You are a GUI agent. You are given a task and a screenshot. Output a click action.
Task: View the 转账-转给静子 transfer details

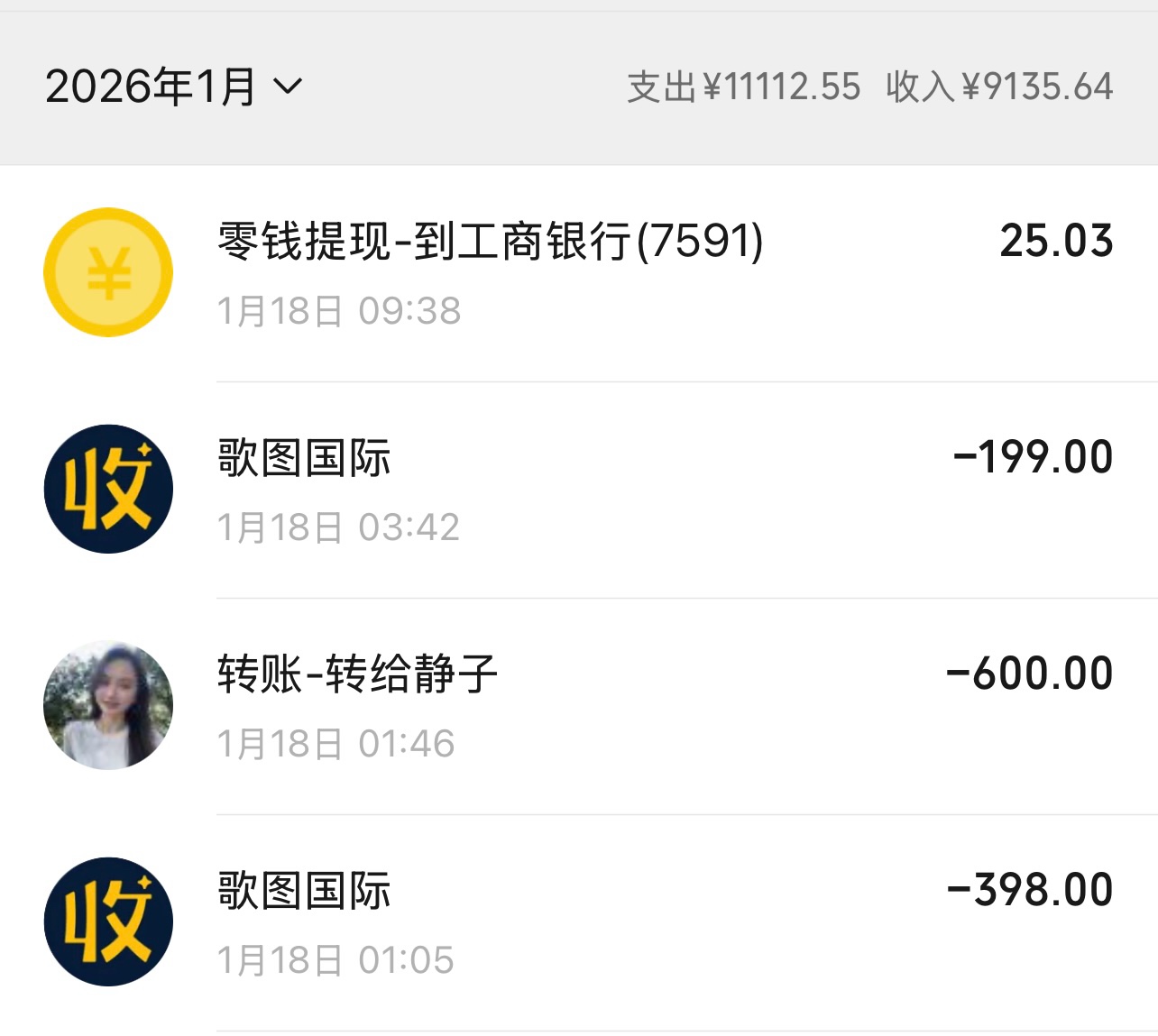pos(577,705)
